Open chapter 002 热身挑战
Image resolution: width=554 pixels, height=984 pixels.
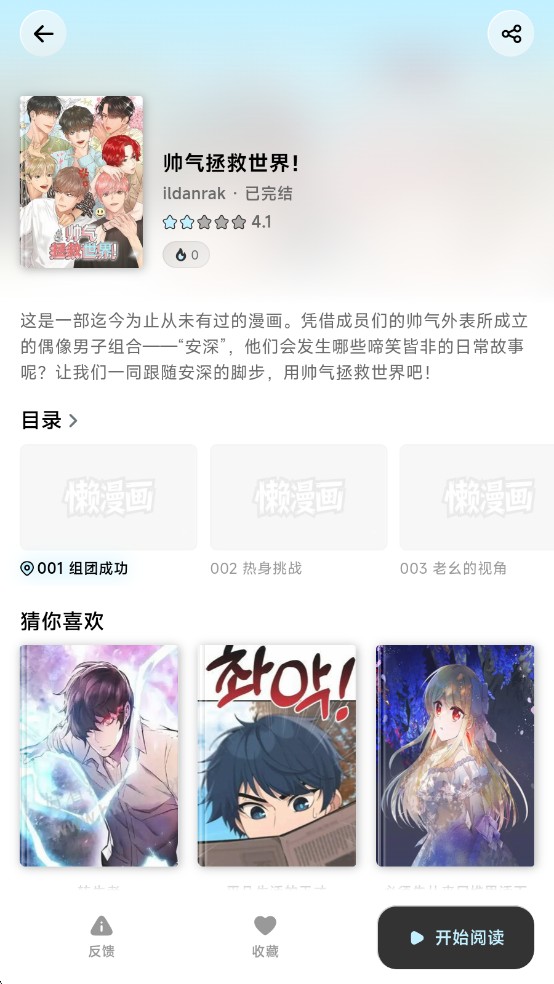tap(299, 511)
